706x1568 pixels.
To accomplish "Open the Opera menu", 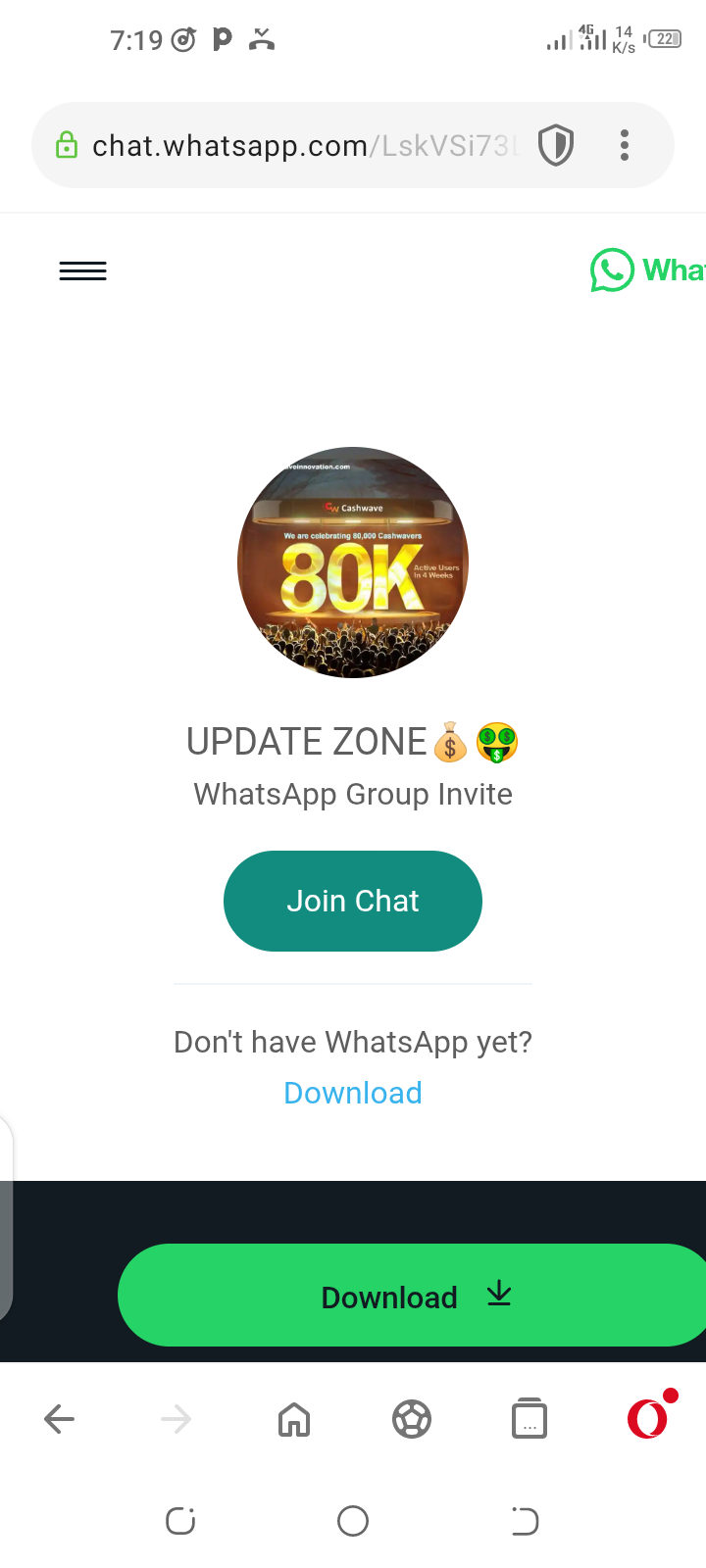I will tap(647, 1417).
